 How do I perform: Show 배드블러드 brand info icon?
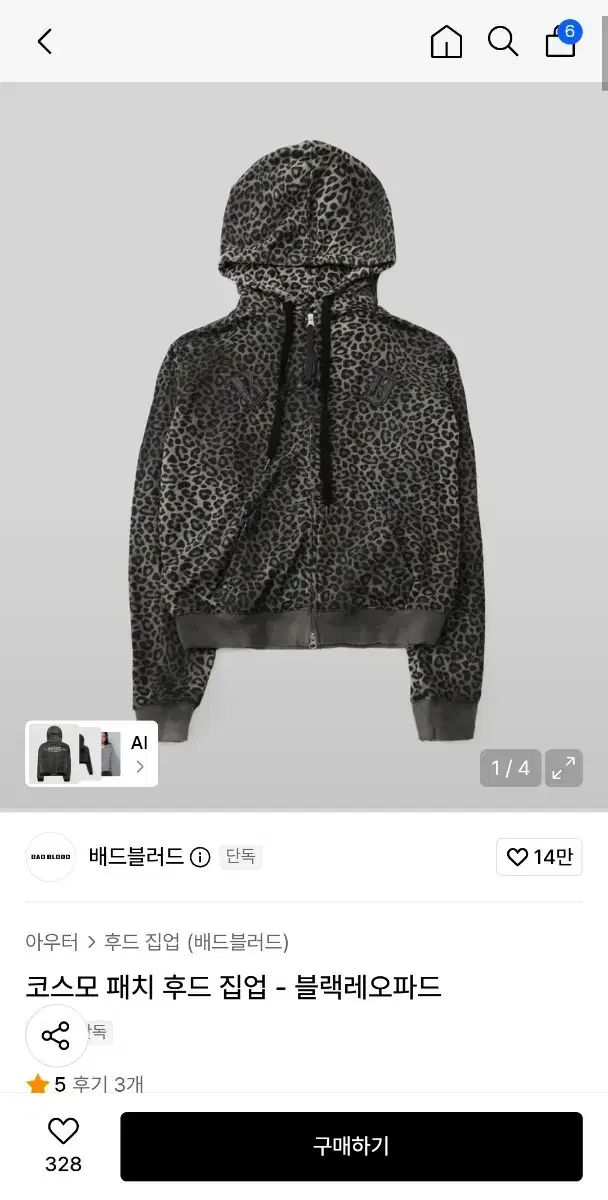[x=200, y=857]
